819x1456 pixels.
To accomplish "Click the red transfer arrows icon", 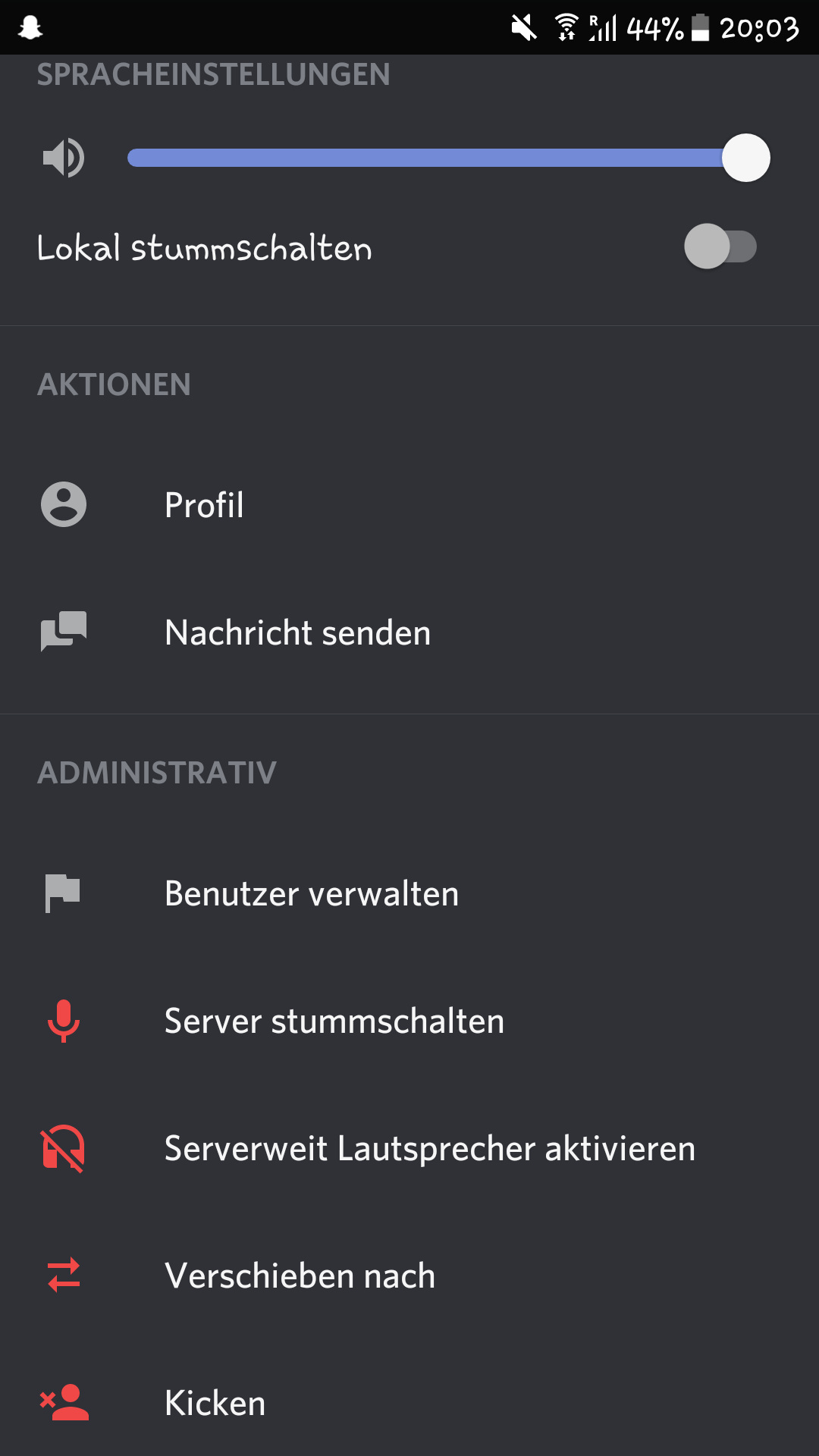I will pyautogui.click(x=64, y=1276).
